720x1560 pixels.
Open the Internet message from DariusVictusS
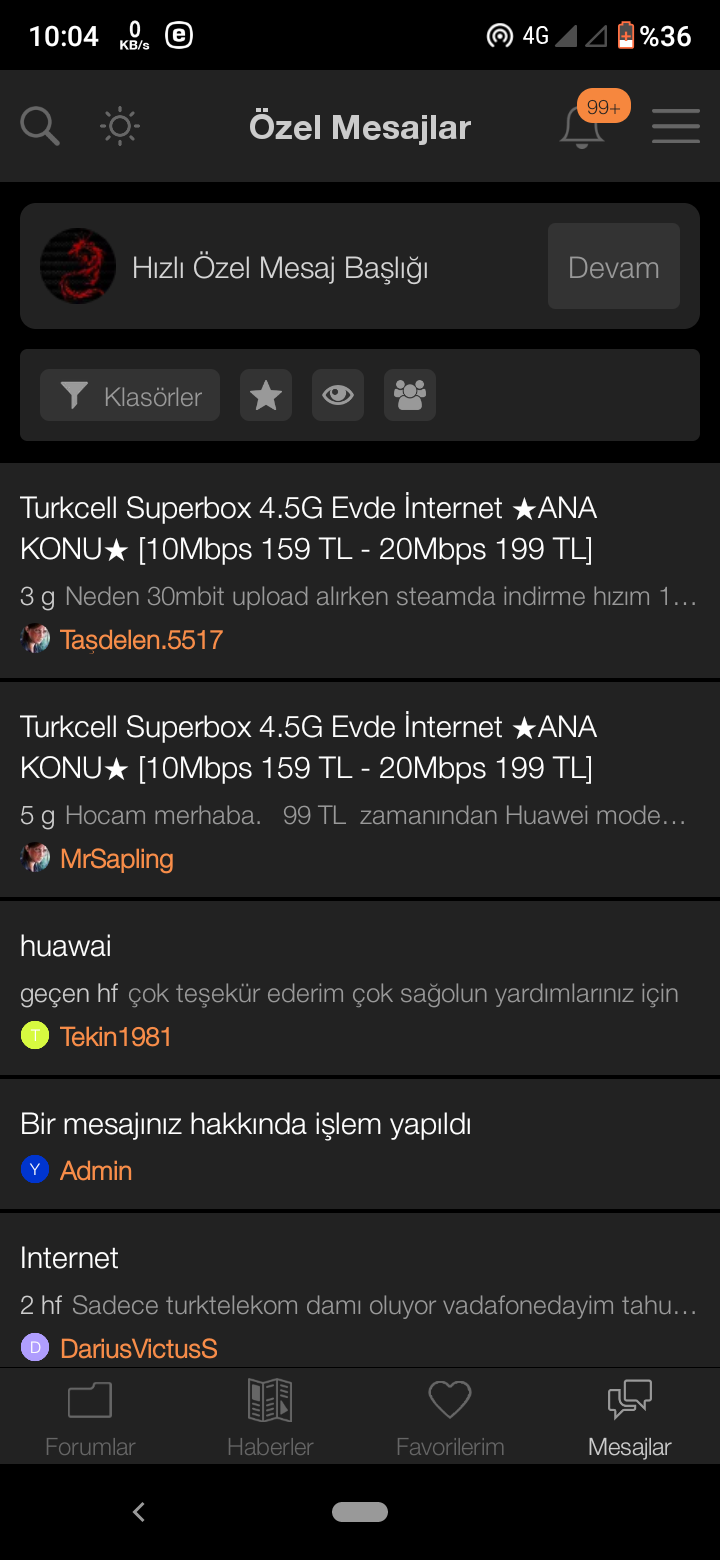coord(360,1290)
